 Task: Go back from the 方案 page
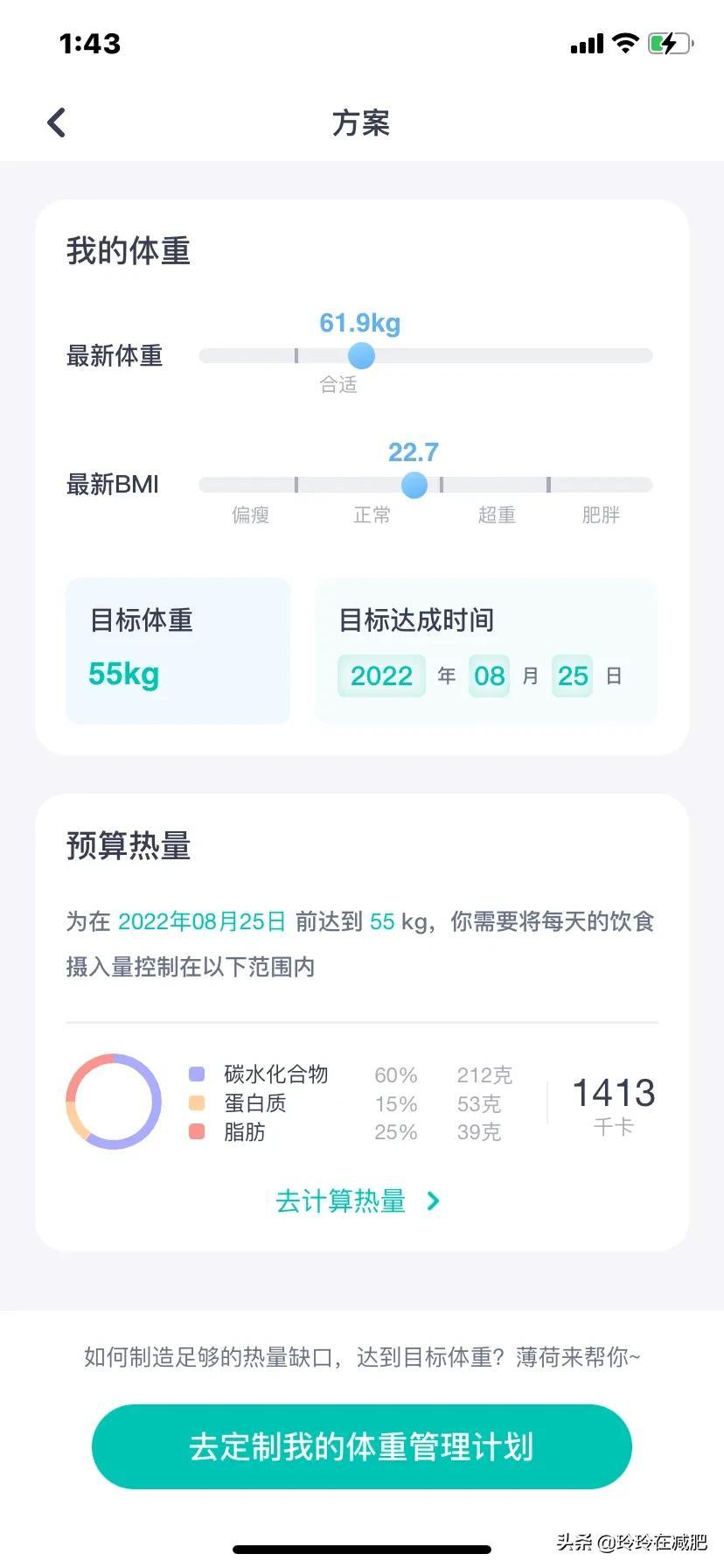57,122
